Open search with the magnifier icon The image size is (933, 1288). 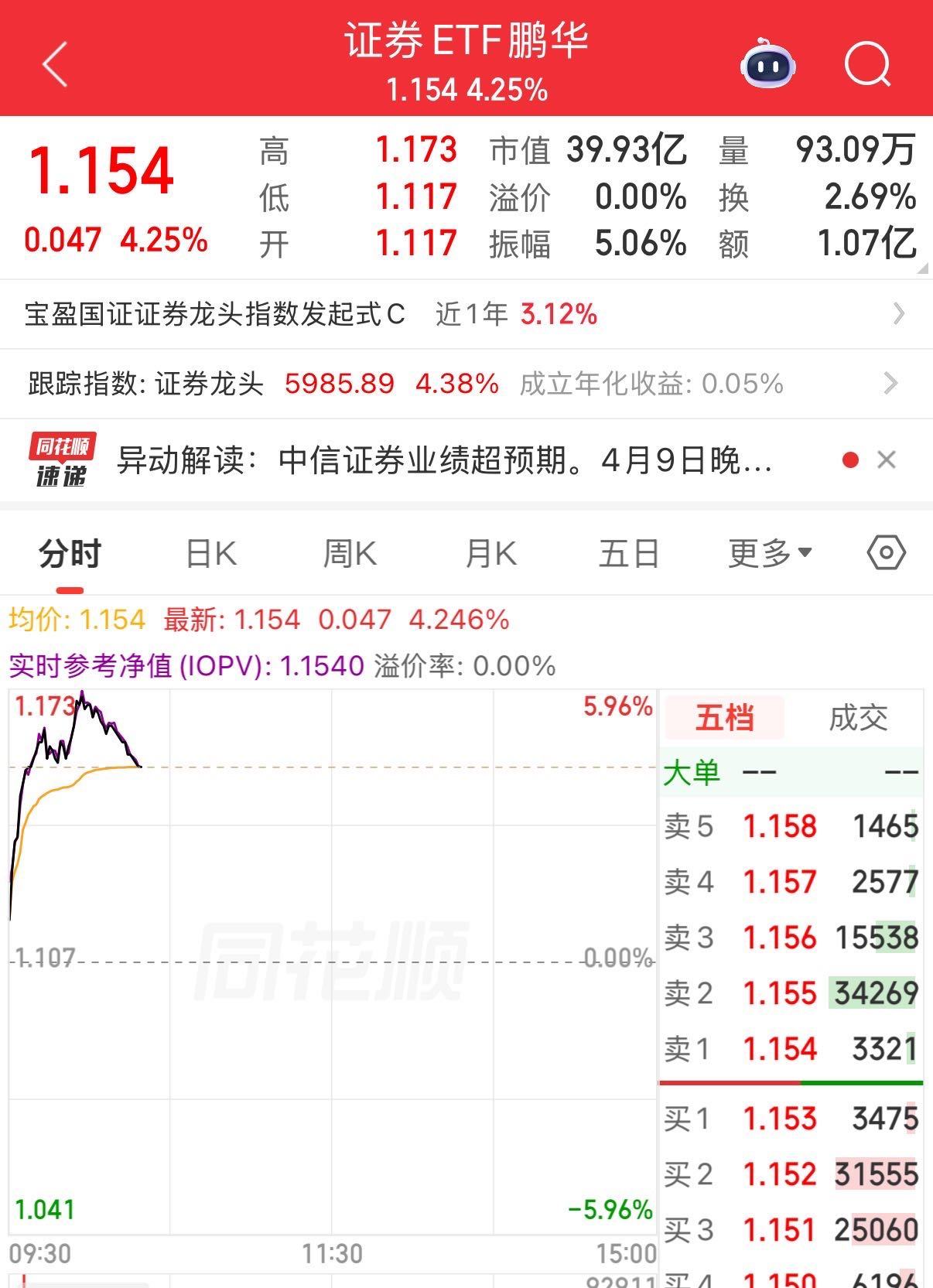(867, 64)
